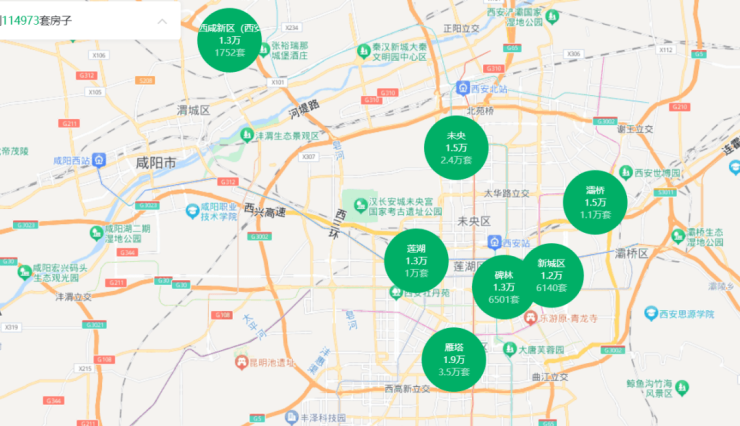Viewport: 740px width, 426px height.
Task: View 雁塔 district listings bubble
Action: click(x=454, y=360)
